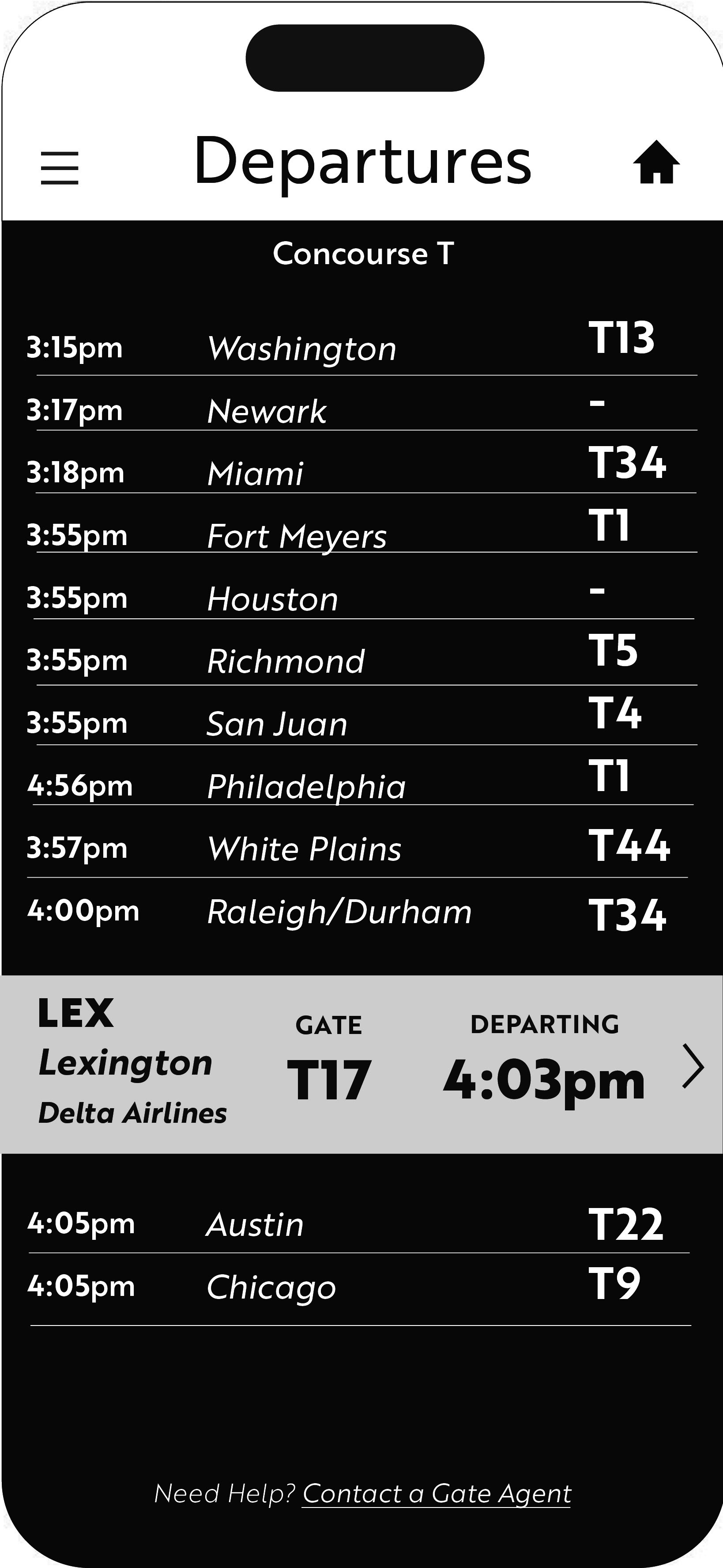Open the Washington 3:15pm departure
This screenshot has height=1568, width=723.
[x=362, y=343]
